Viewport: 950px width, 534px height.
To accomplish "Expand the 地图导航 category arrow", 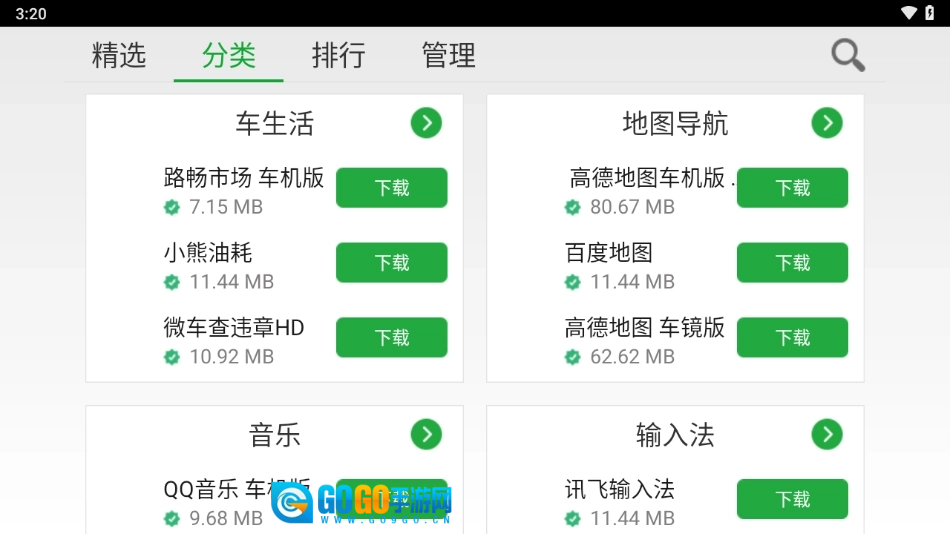I will coord(826,123).
